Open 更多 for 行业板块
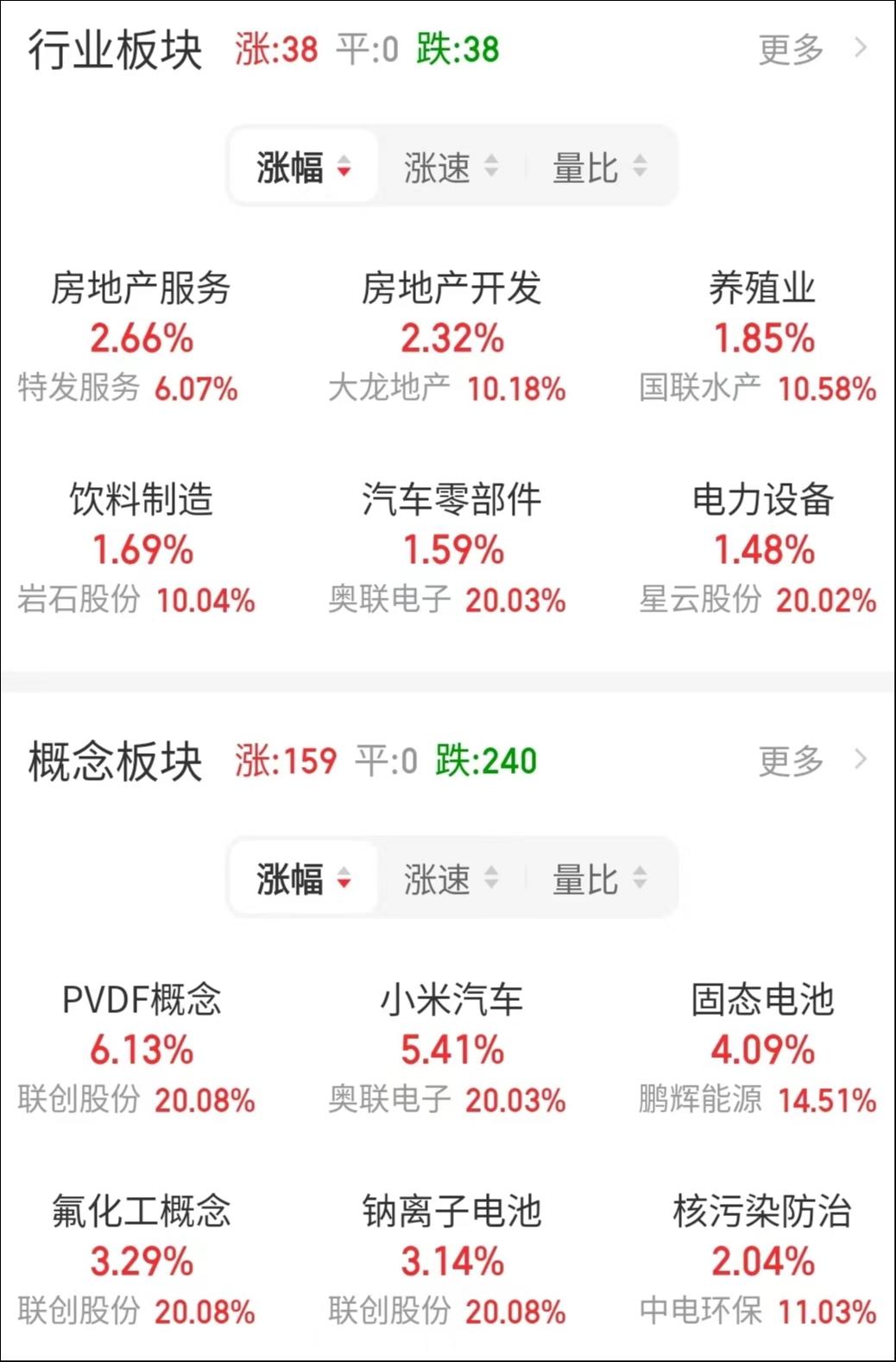Viewport: 896px width, 1362px height. [810, 49]
